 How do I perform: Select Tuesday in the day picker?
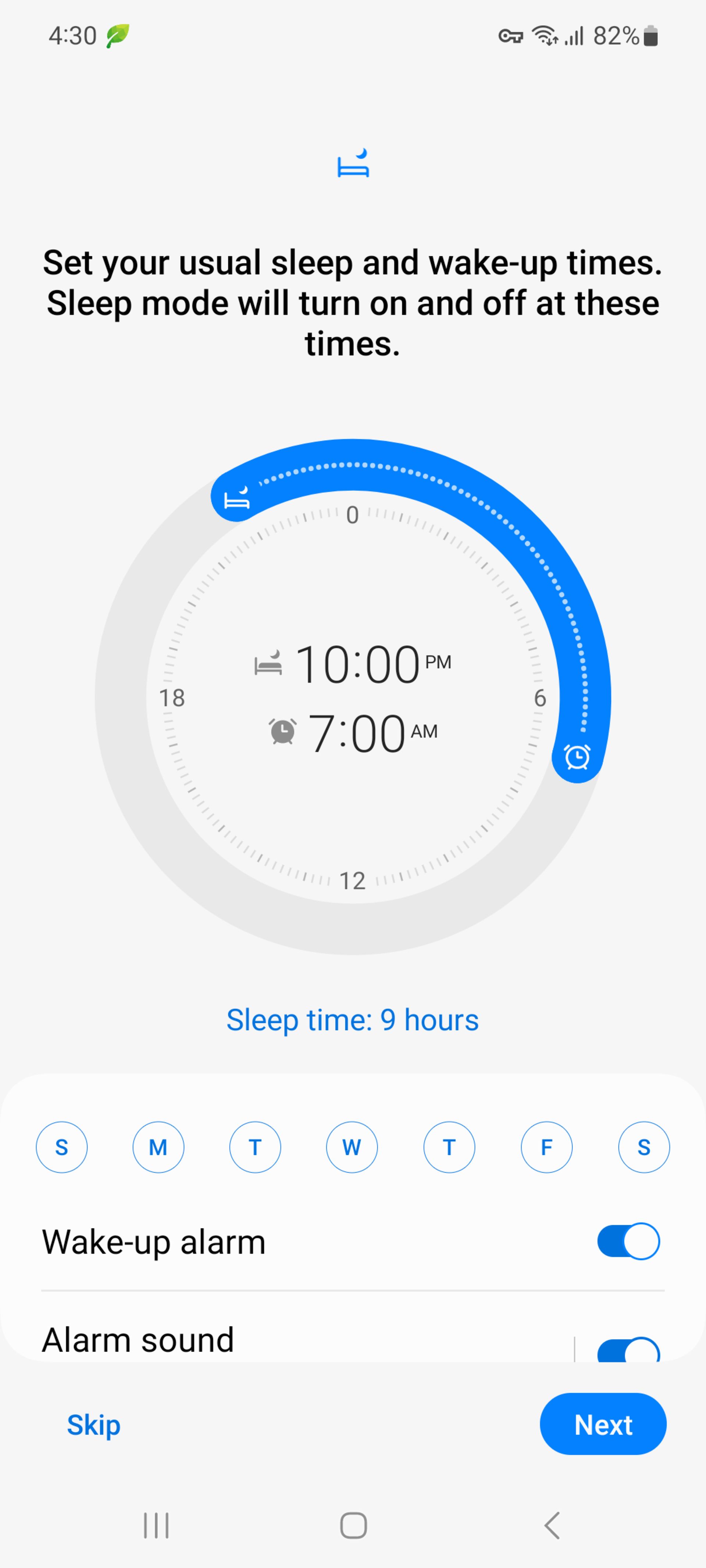click(255, 1147)
